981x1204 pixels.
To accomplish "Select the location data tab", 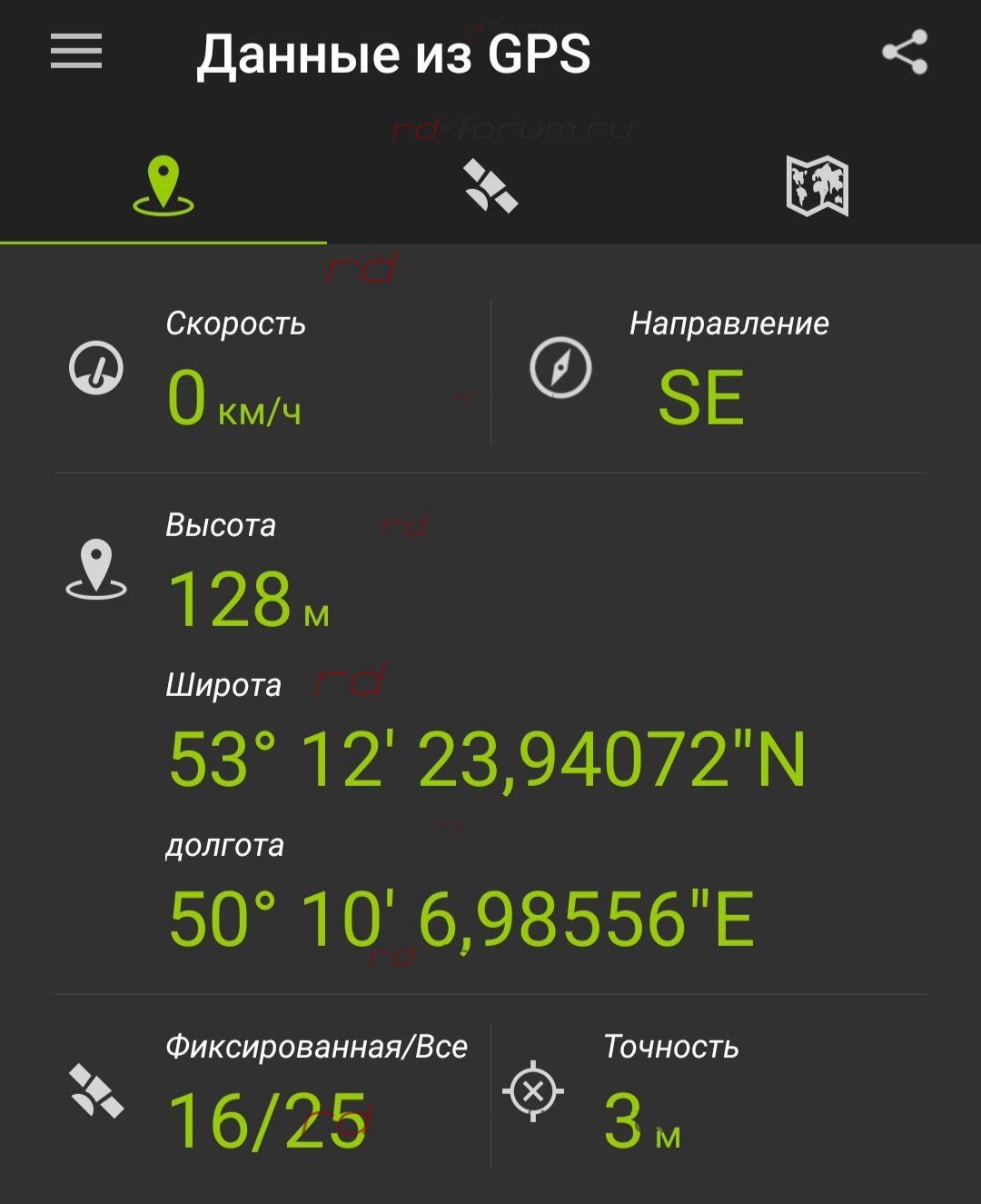I will [163, 186].
